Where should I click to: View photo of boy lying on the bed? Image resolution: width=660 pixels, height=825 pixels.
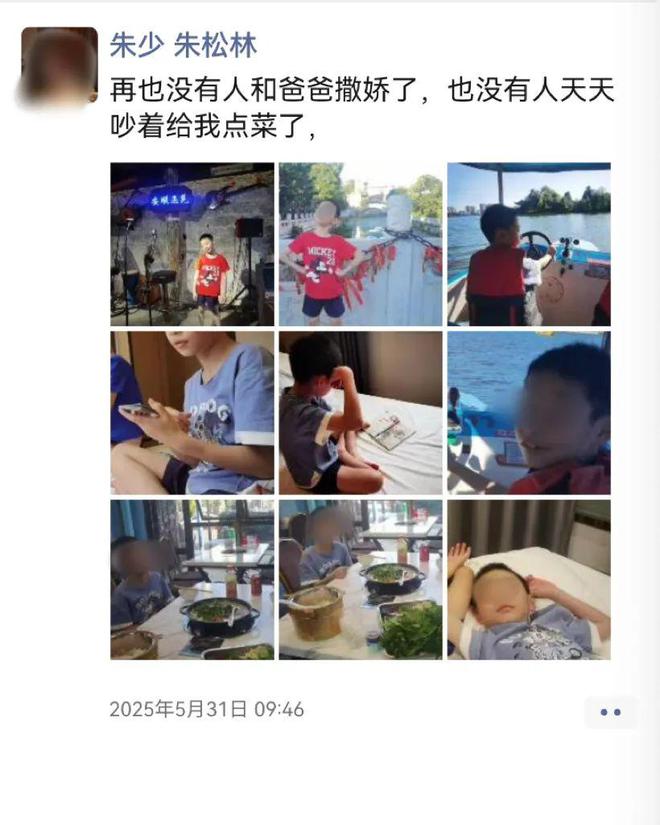pos(528,580)
